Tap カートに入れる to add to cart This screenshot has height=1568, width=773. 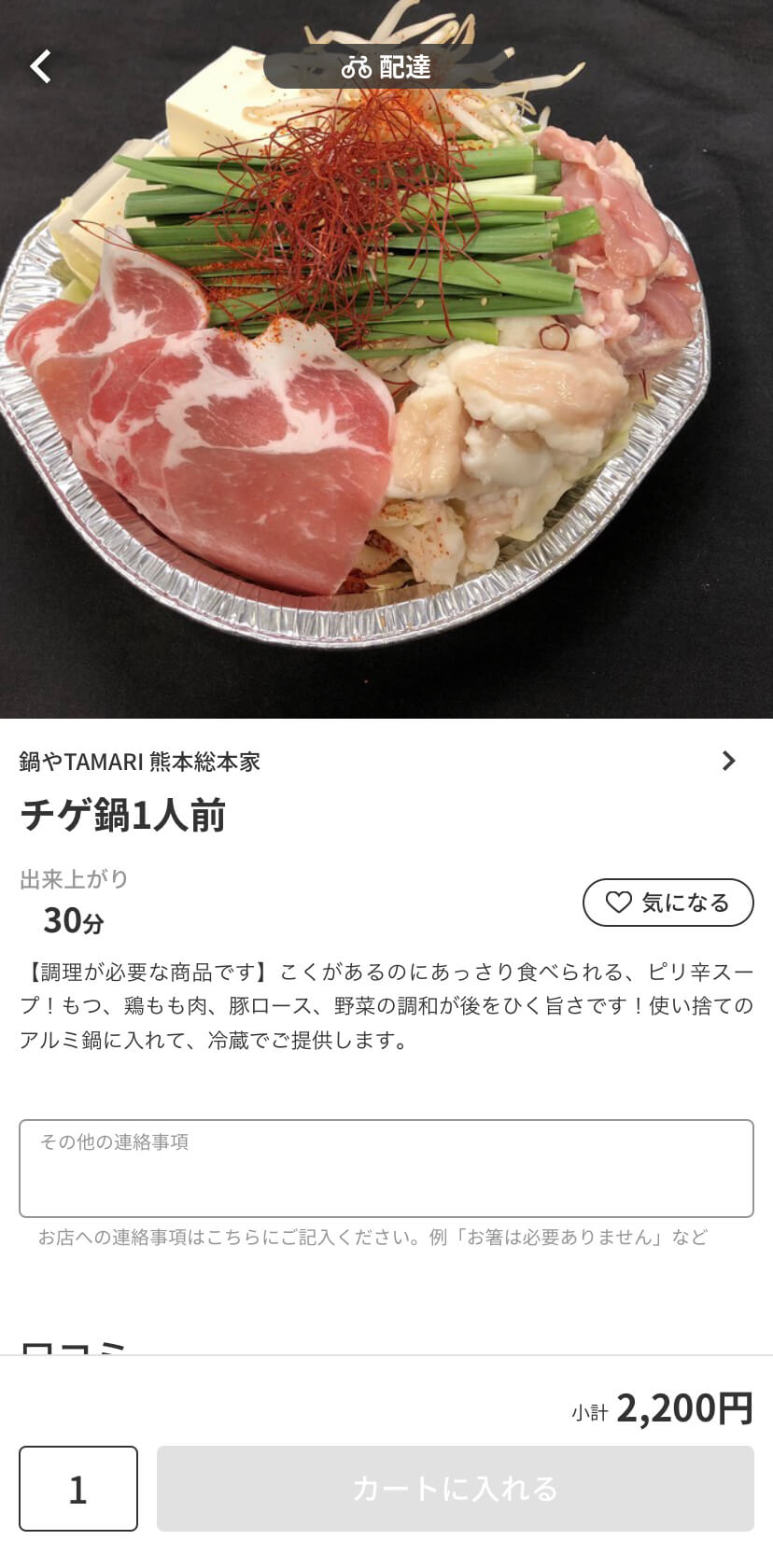coord(456,1489)
